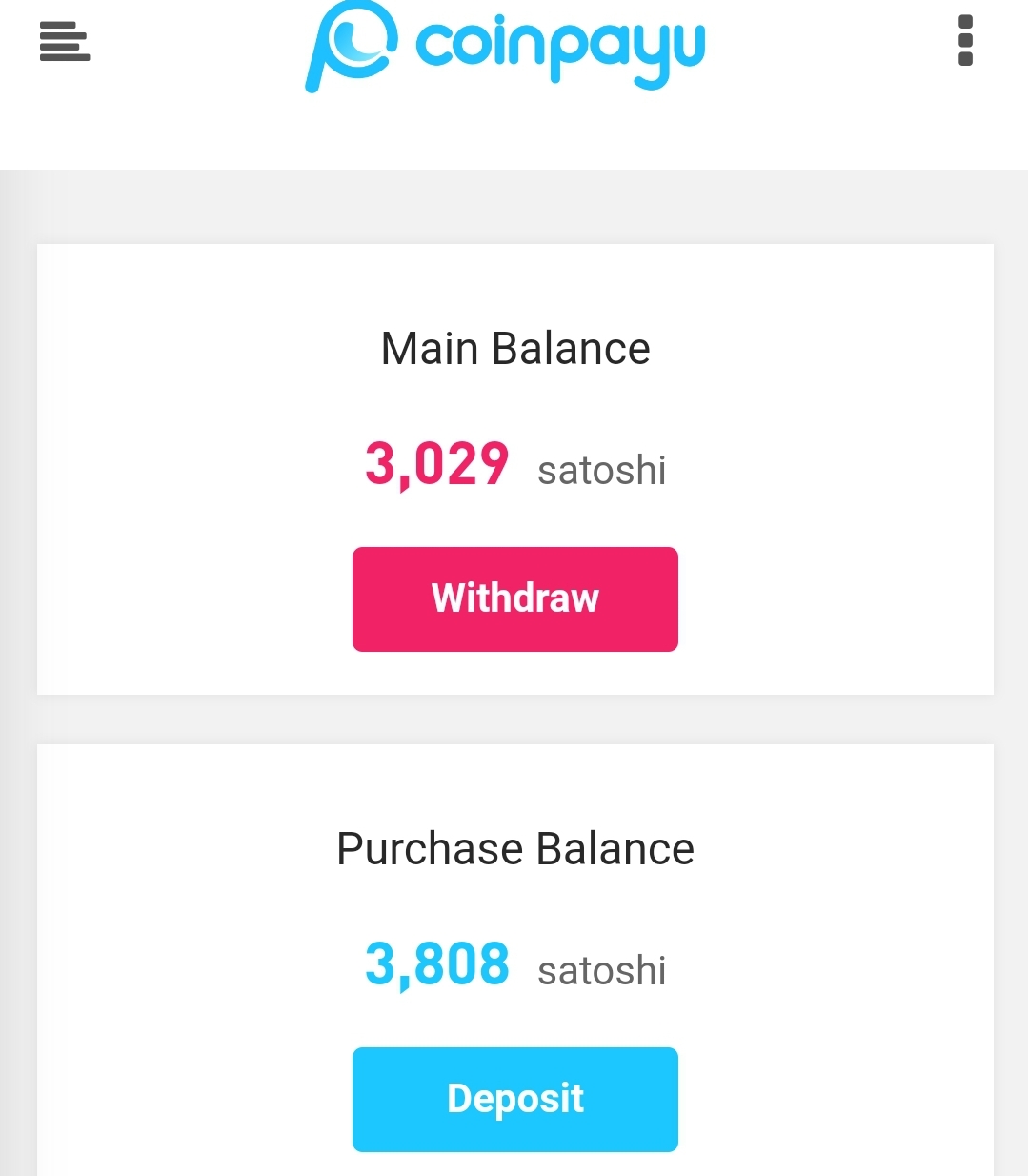1028x1176 pixels.
Task: Open the three-dot overflow menu
Action: point(965,41)
